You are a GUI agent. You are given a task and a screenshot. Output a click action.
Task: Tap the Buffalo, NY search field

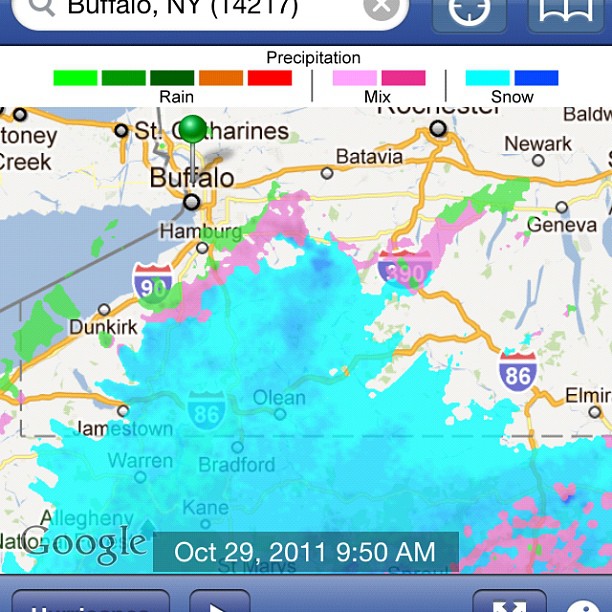(200, 10)
